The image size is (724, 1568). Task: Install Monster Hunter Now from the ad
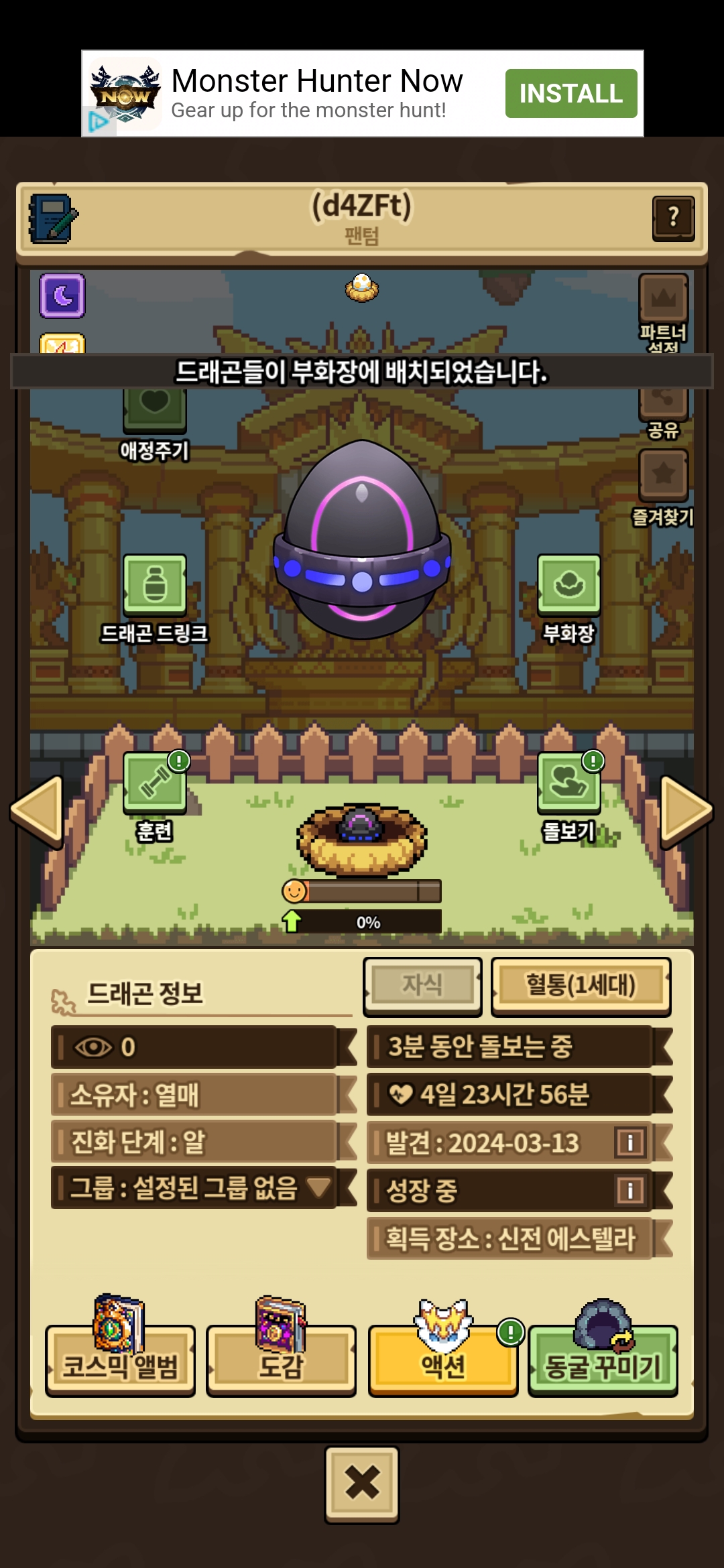[570, 93]
